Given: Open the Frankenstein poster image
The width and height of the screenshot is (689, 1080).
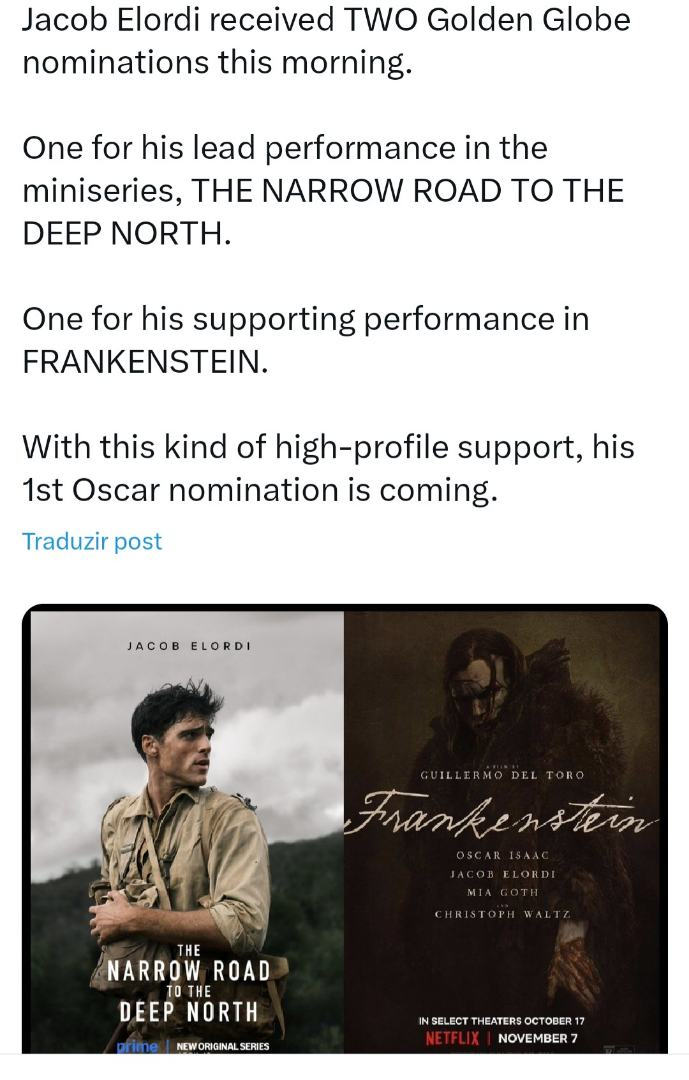Looking at the screenshot, I should tap(505, 830).
